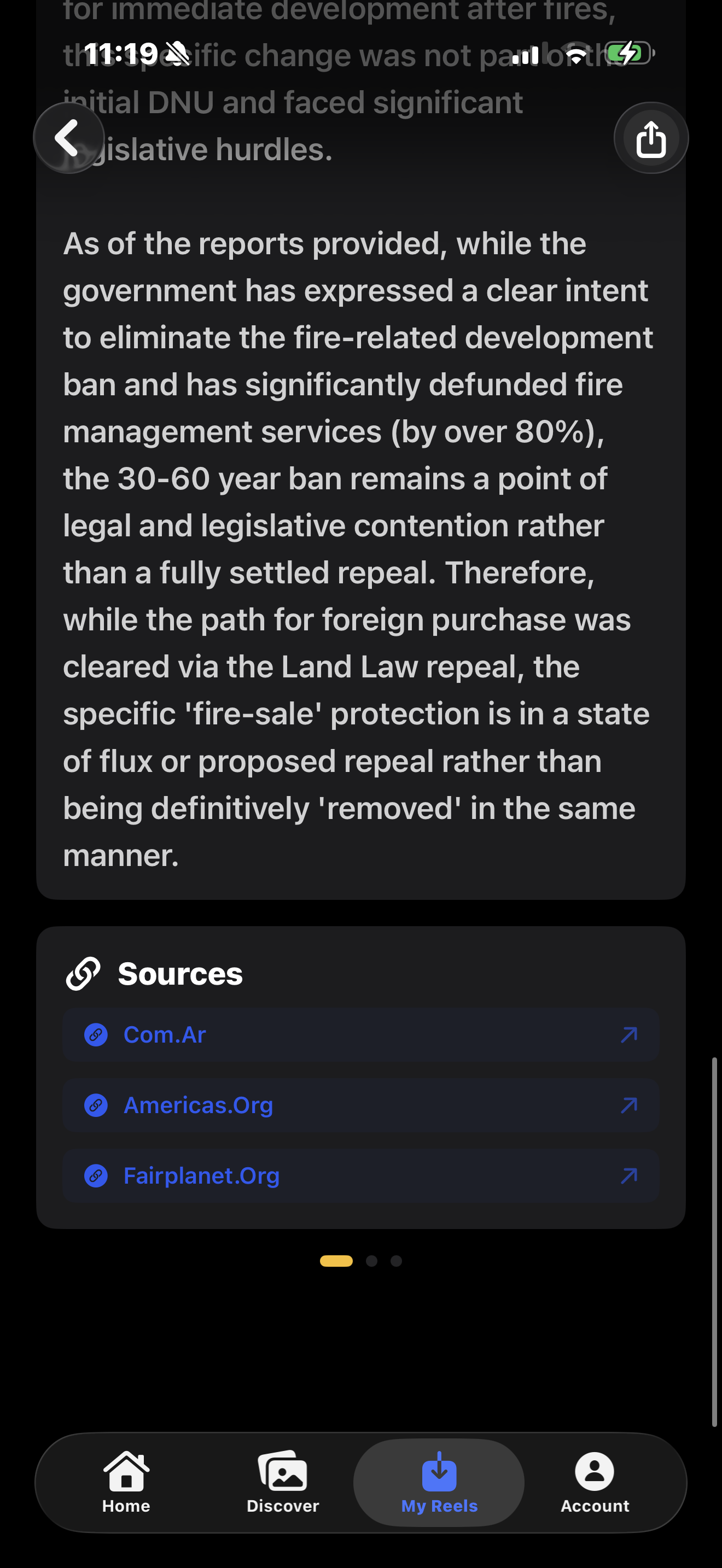Viewport: 722px width, 1568px height.
Task: Select the second page indicator dot
Action: (x=372, y=1261)
